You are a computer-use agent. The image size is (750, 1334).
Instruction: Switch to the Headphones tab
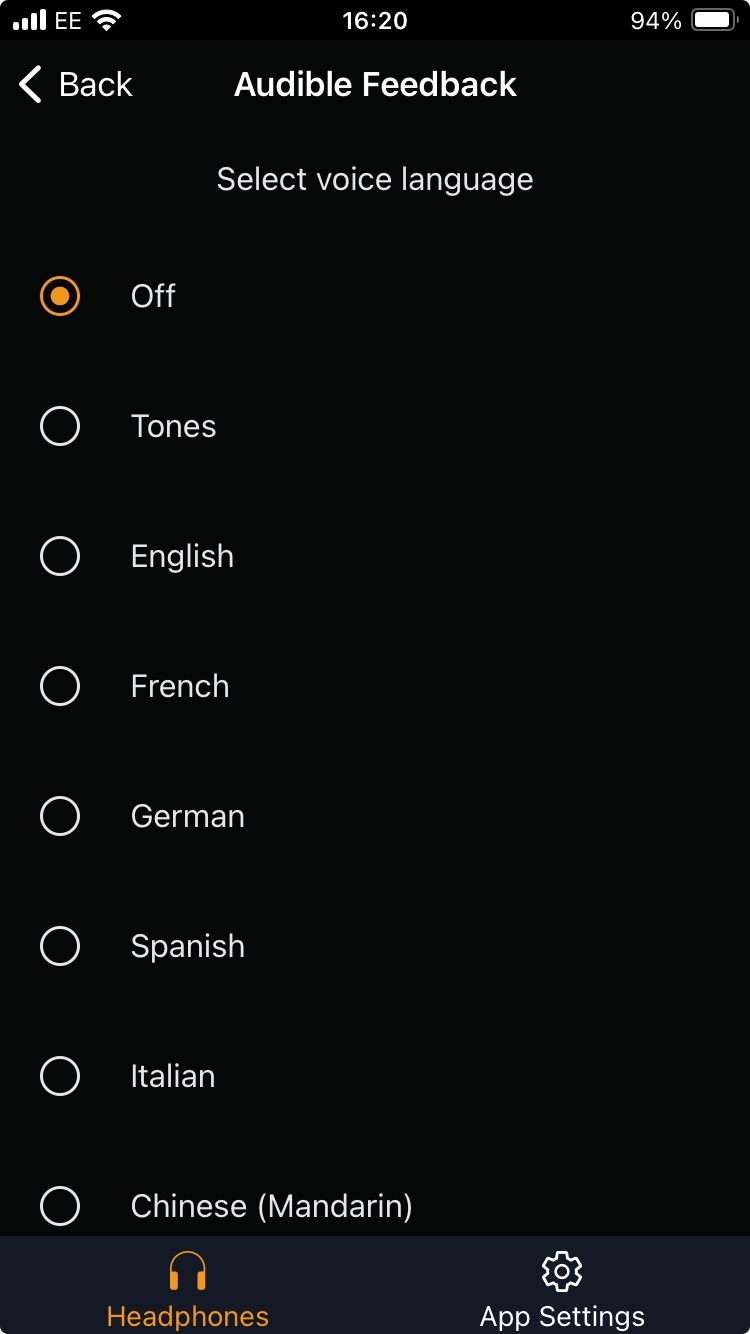pyautogui.click(x=187, y=1288)
